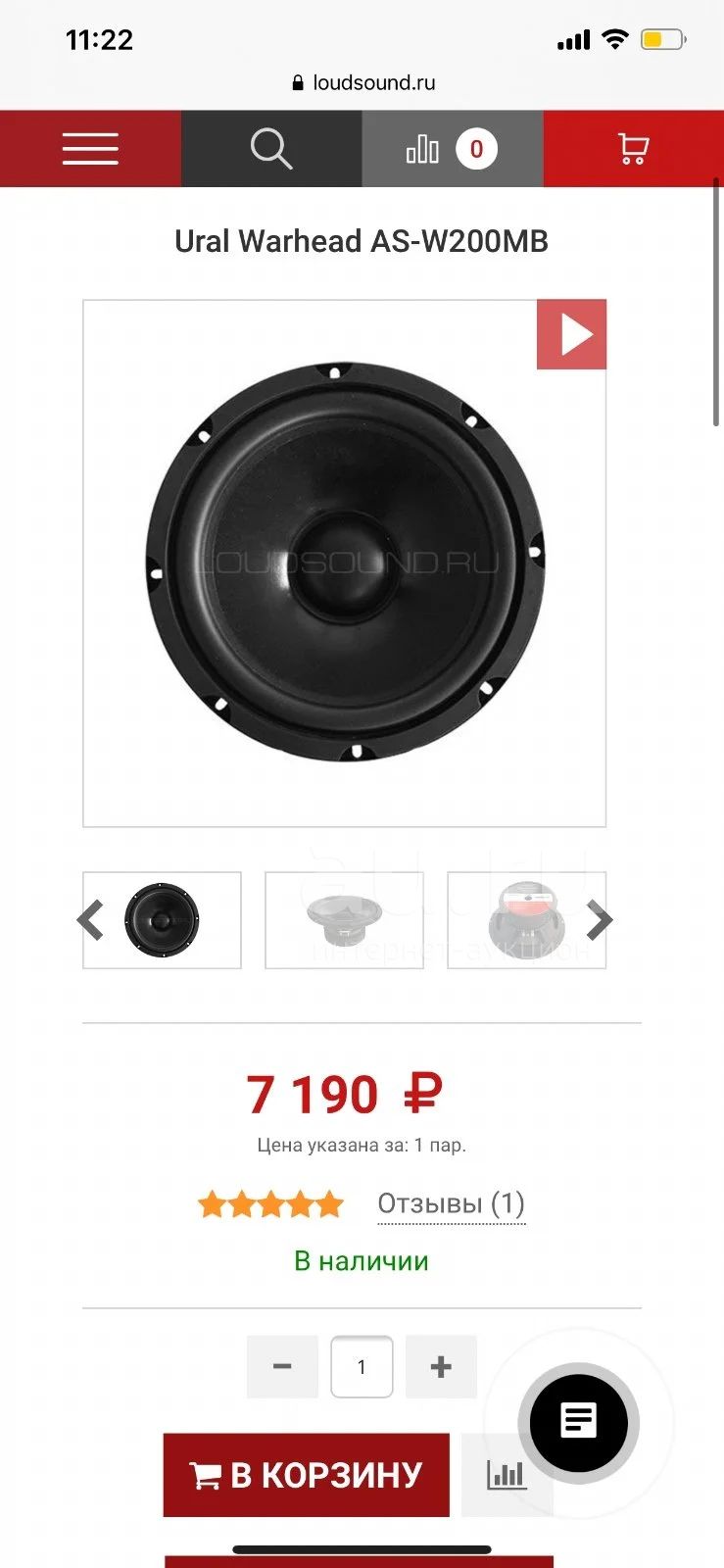Add item with В КОРЗИНУ button

(x=307, y=1475)
